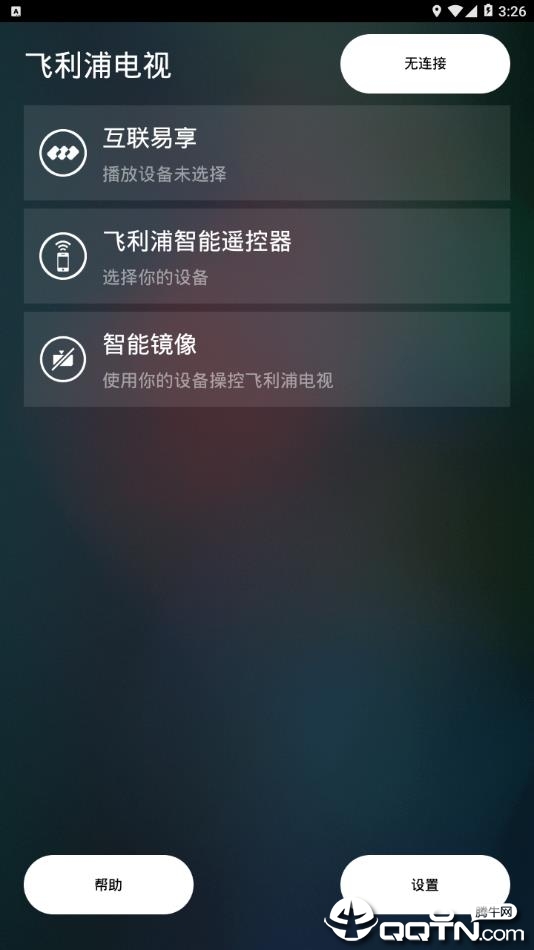The width and height of the screenshot is (534, 950).
Task: Open 飞利浦智能遥控器 remote control
Action: point(267,256)
